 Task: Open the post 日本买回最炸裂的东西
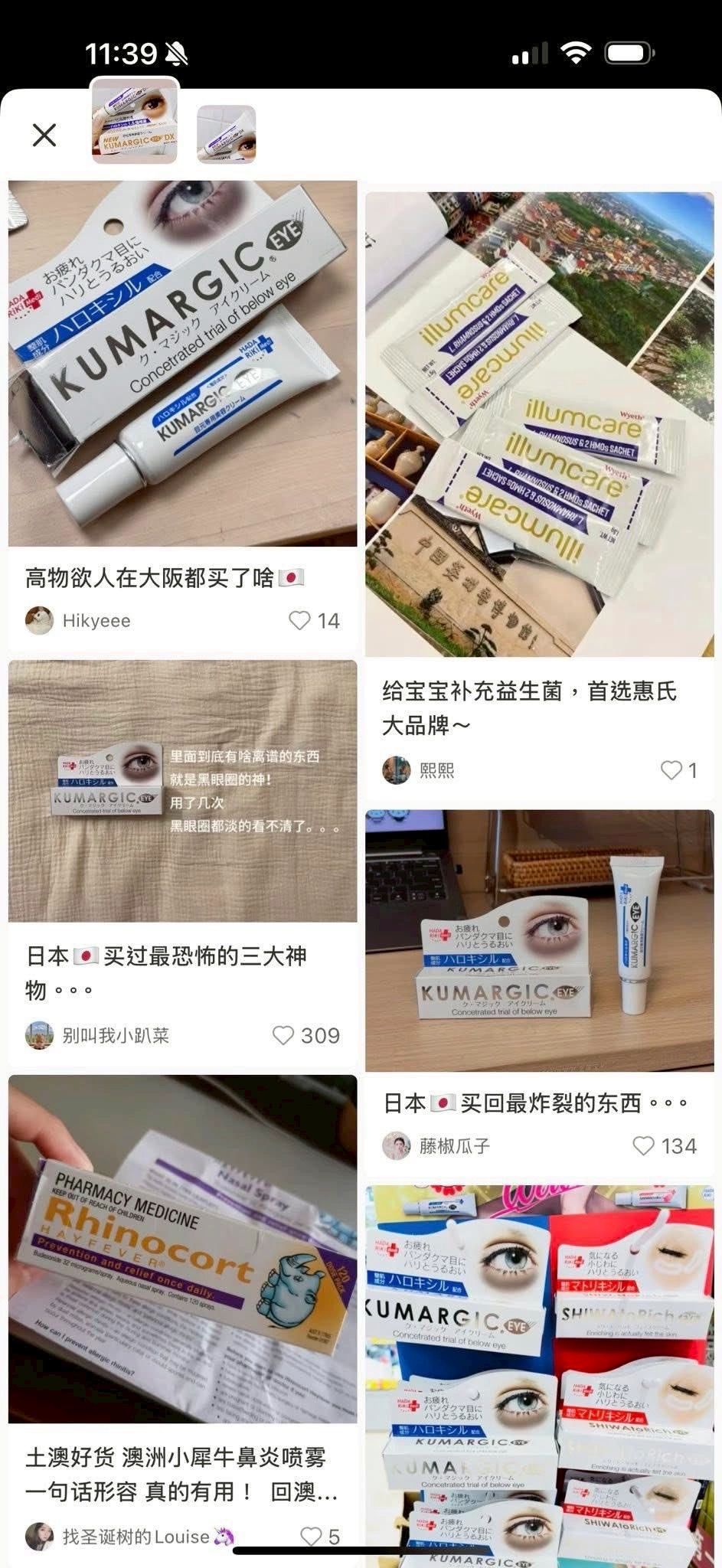point(539,940)
